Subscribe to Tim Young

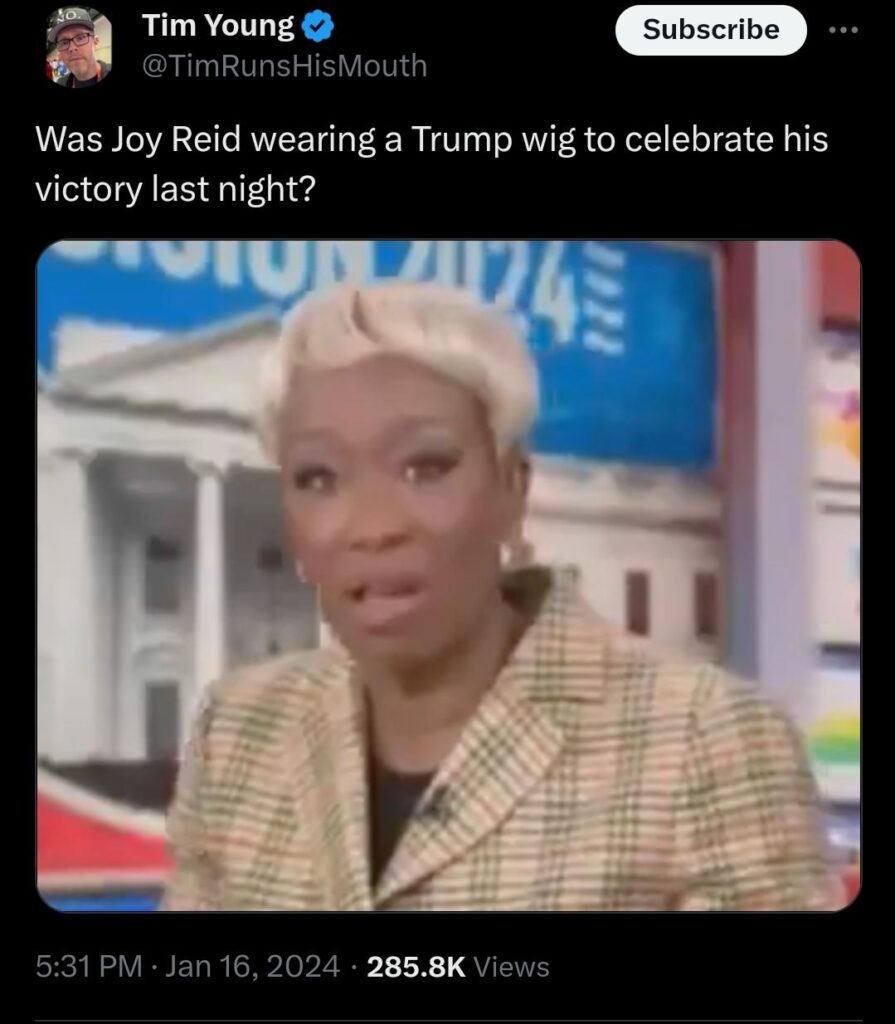[710, 30]
